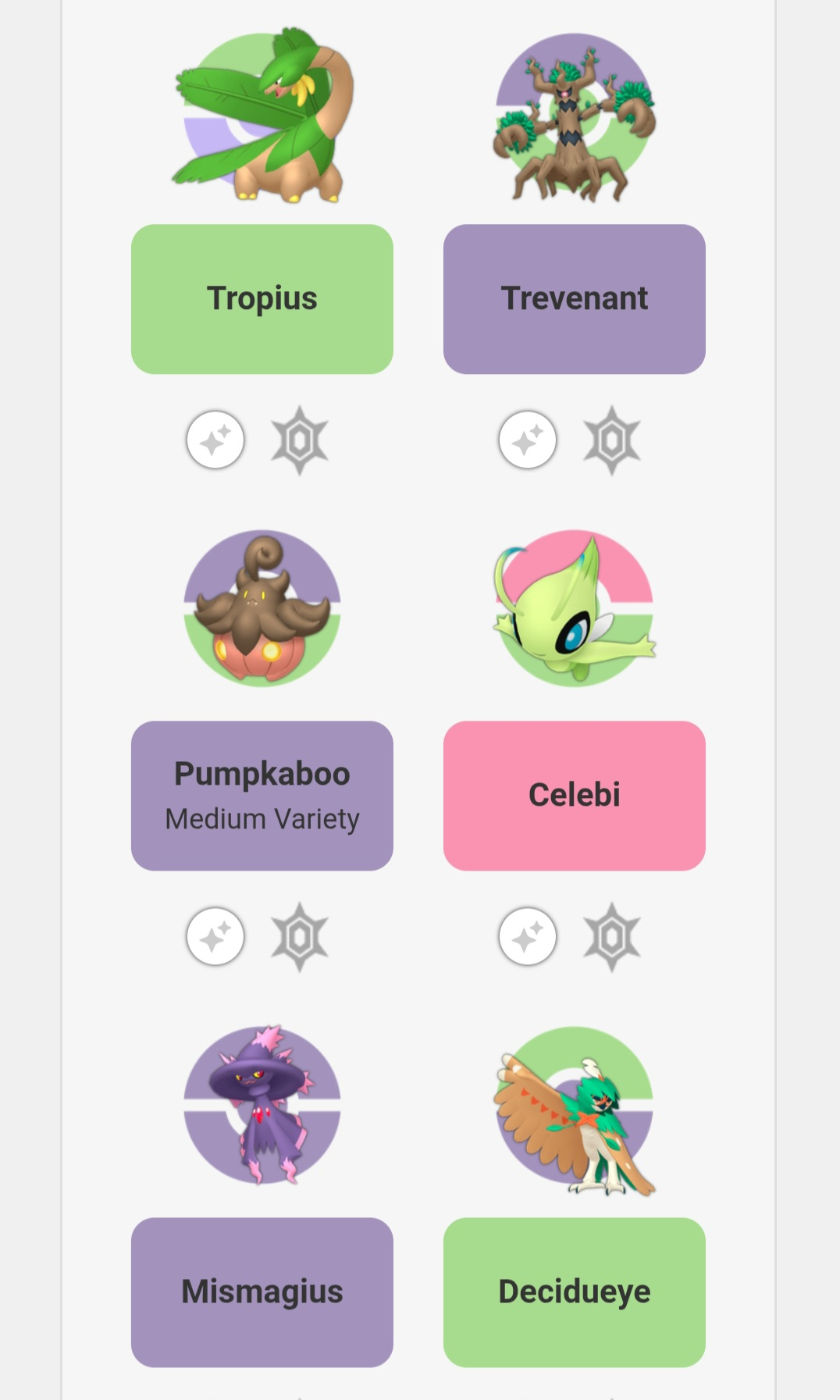Select Pumpkaboo Medium Variety
This screenshot has width=840, height=1400.
(x=262, y=796)
